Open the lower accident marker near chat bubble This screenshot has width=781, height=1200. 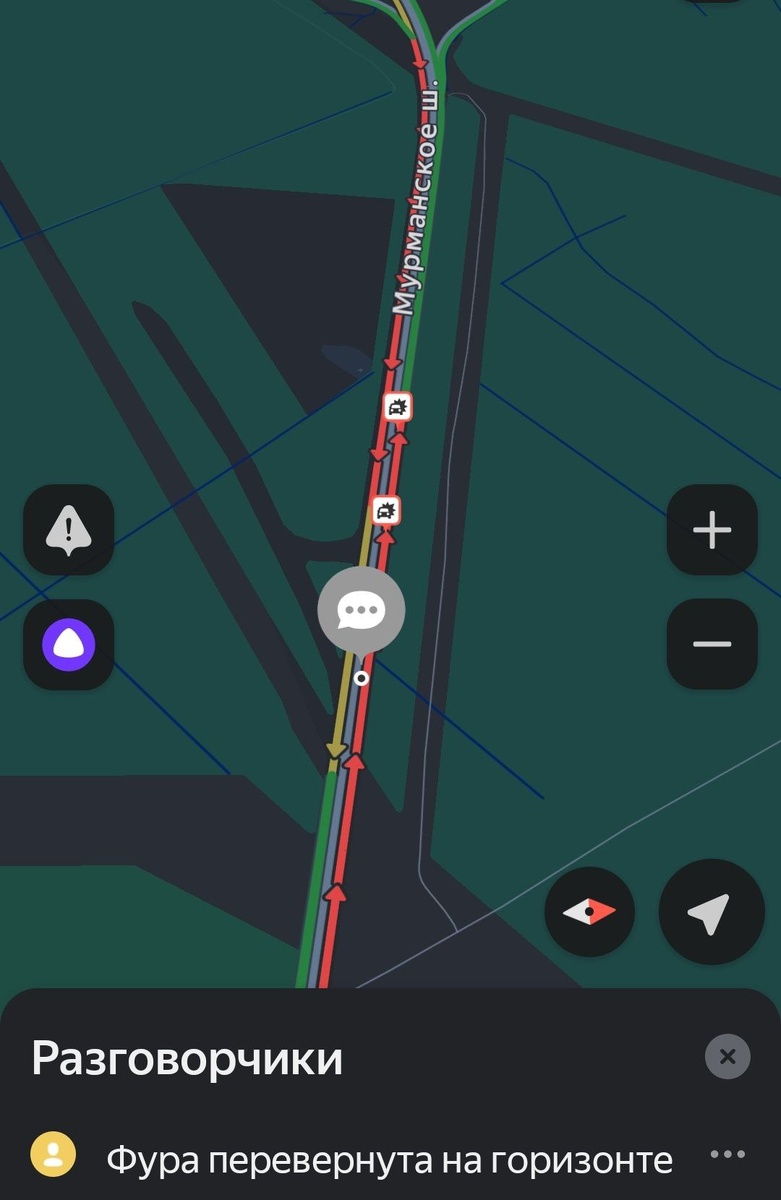(x=386, y=510)
